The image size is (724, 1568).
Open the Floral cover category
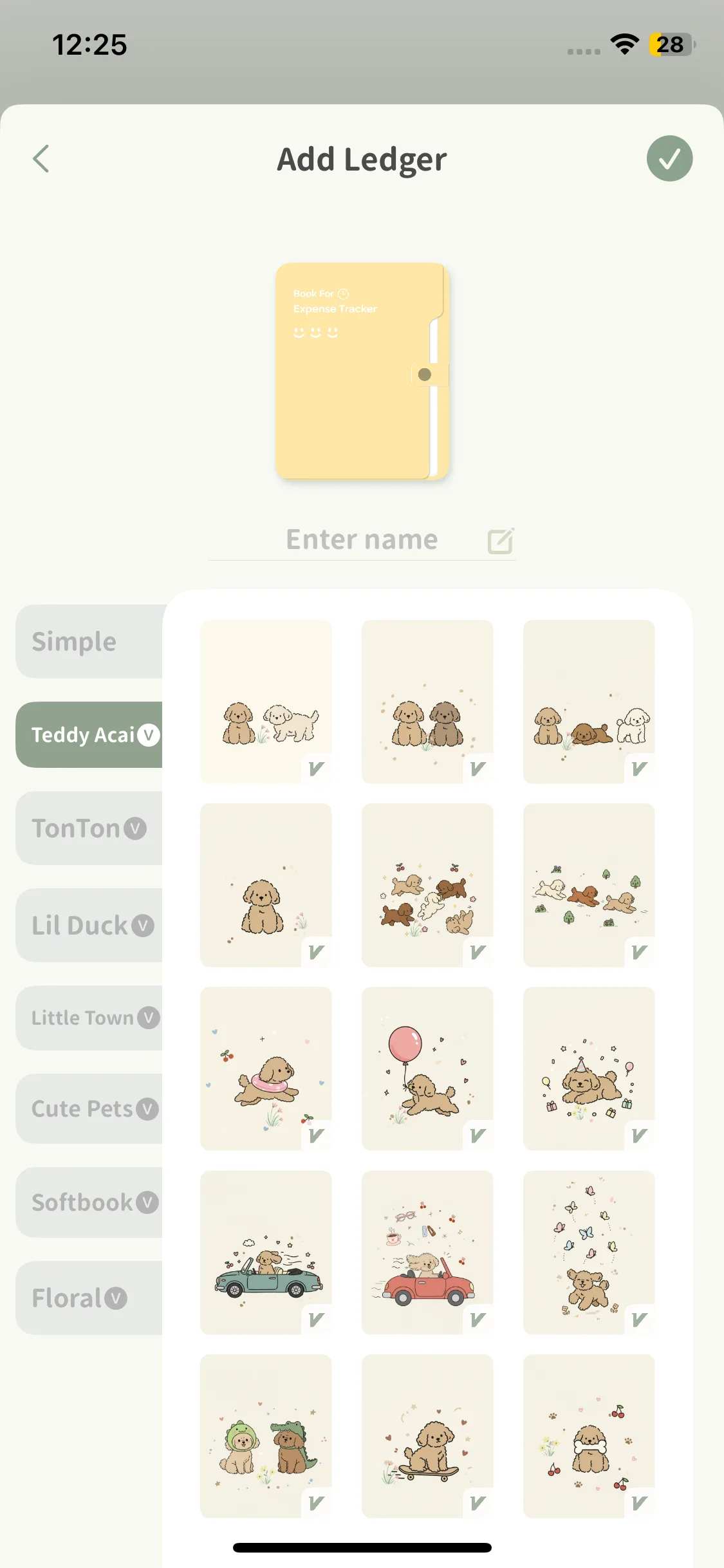point(89,1298)
